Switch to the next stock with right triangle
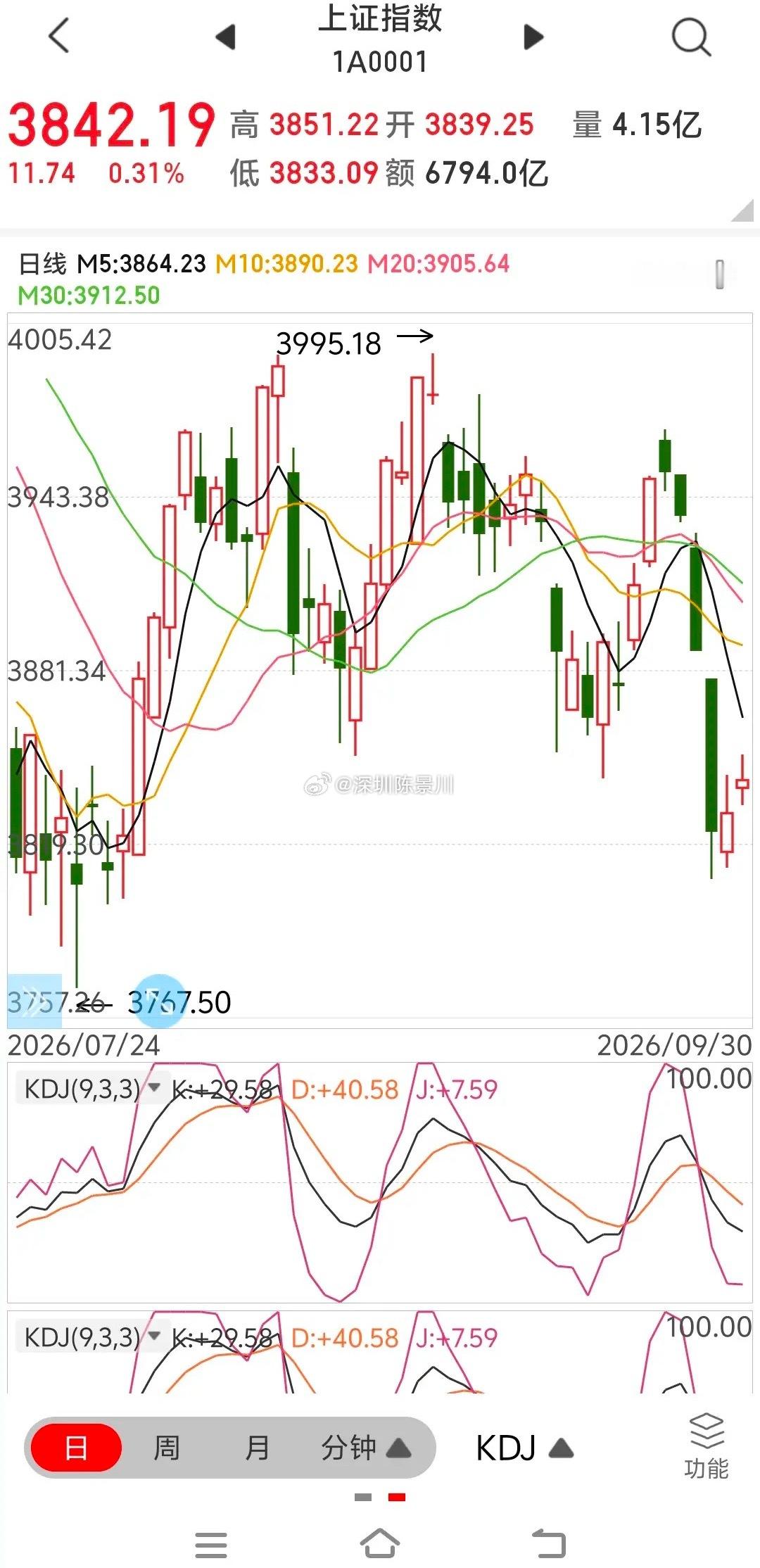 coord(534,37)
